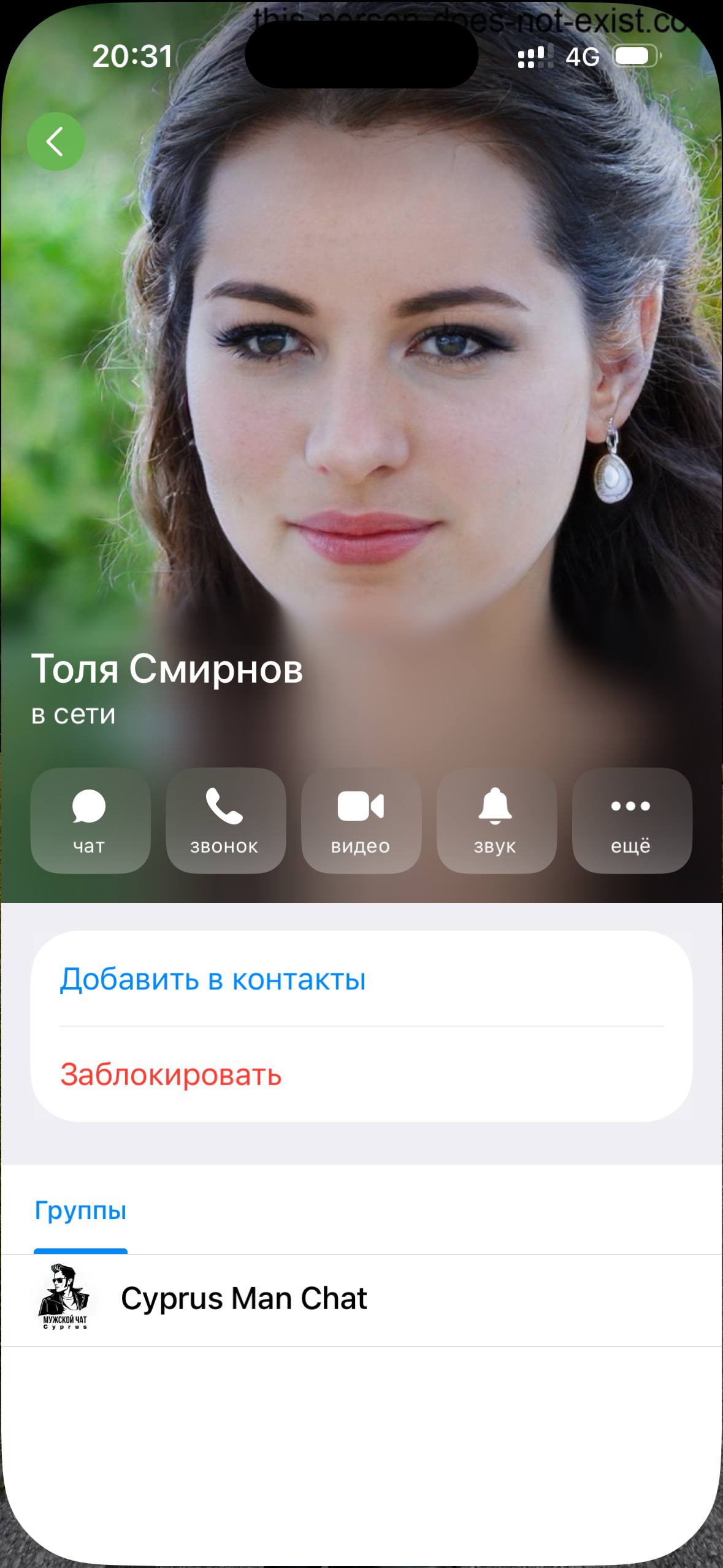Start a video call via видео
The width and height of the screenshot is (723, 1568).
(361, 820)
